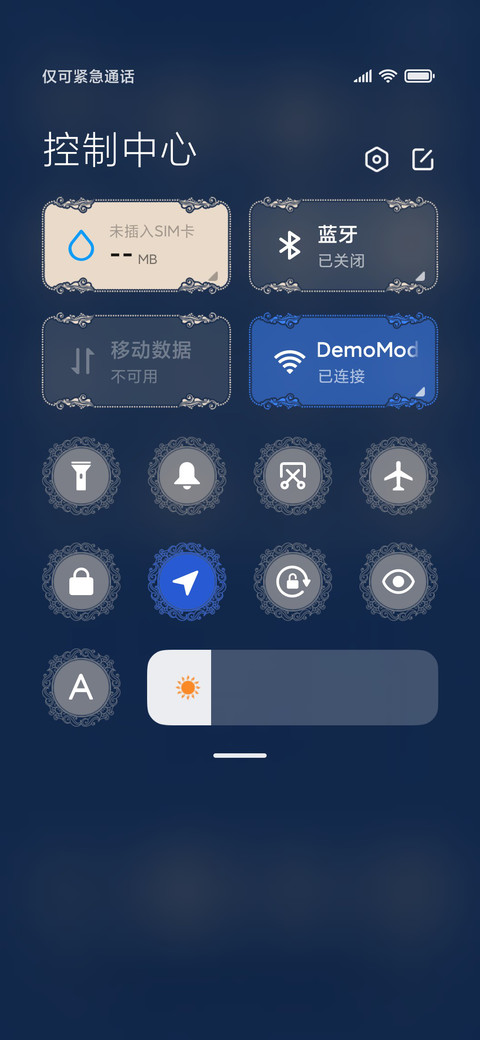Tap the screenshot scissors button
The image size is (480, 1040).
click(292, 476)
